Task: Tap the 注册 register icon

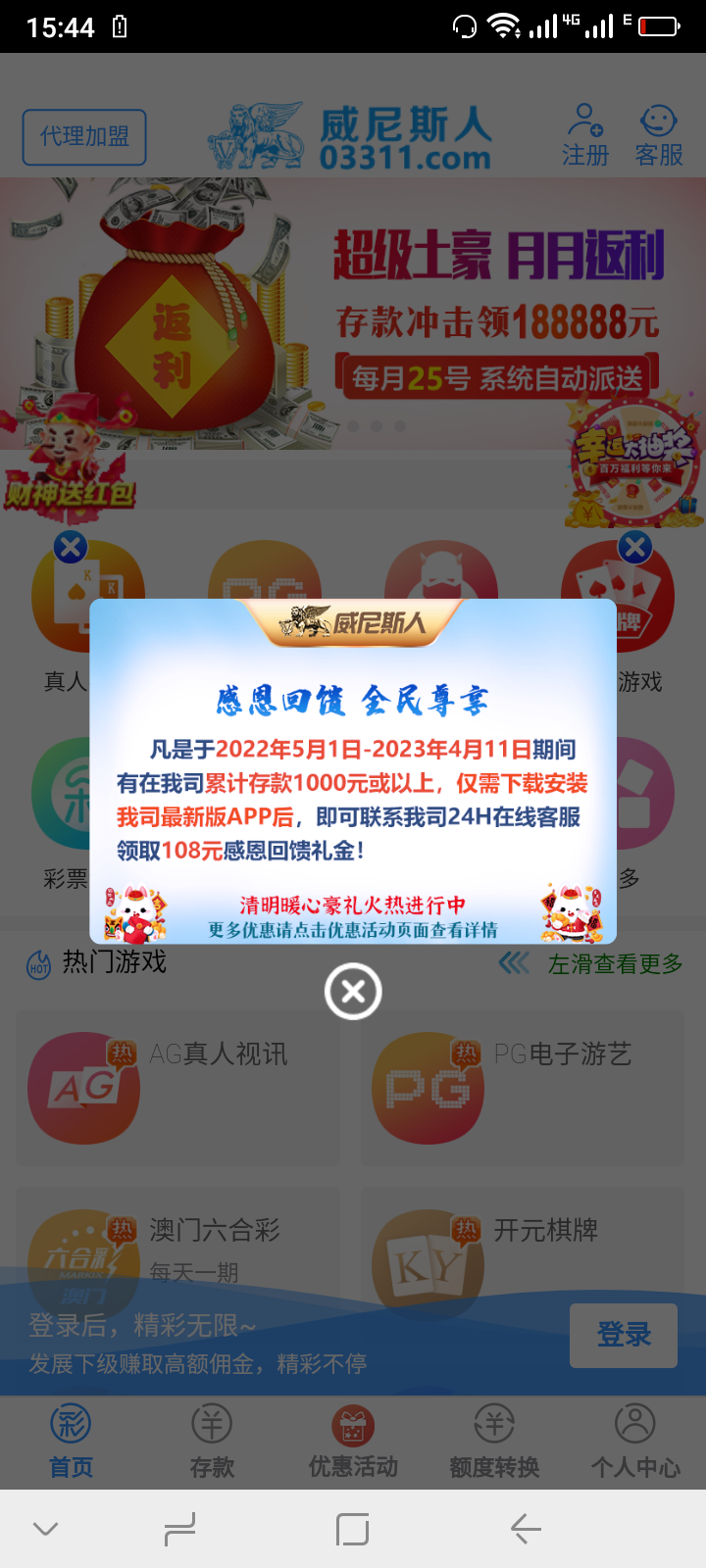Action: click(x=585, y=135)
